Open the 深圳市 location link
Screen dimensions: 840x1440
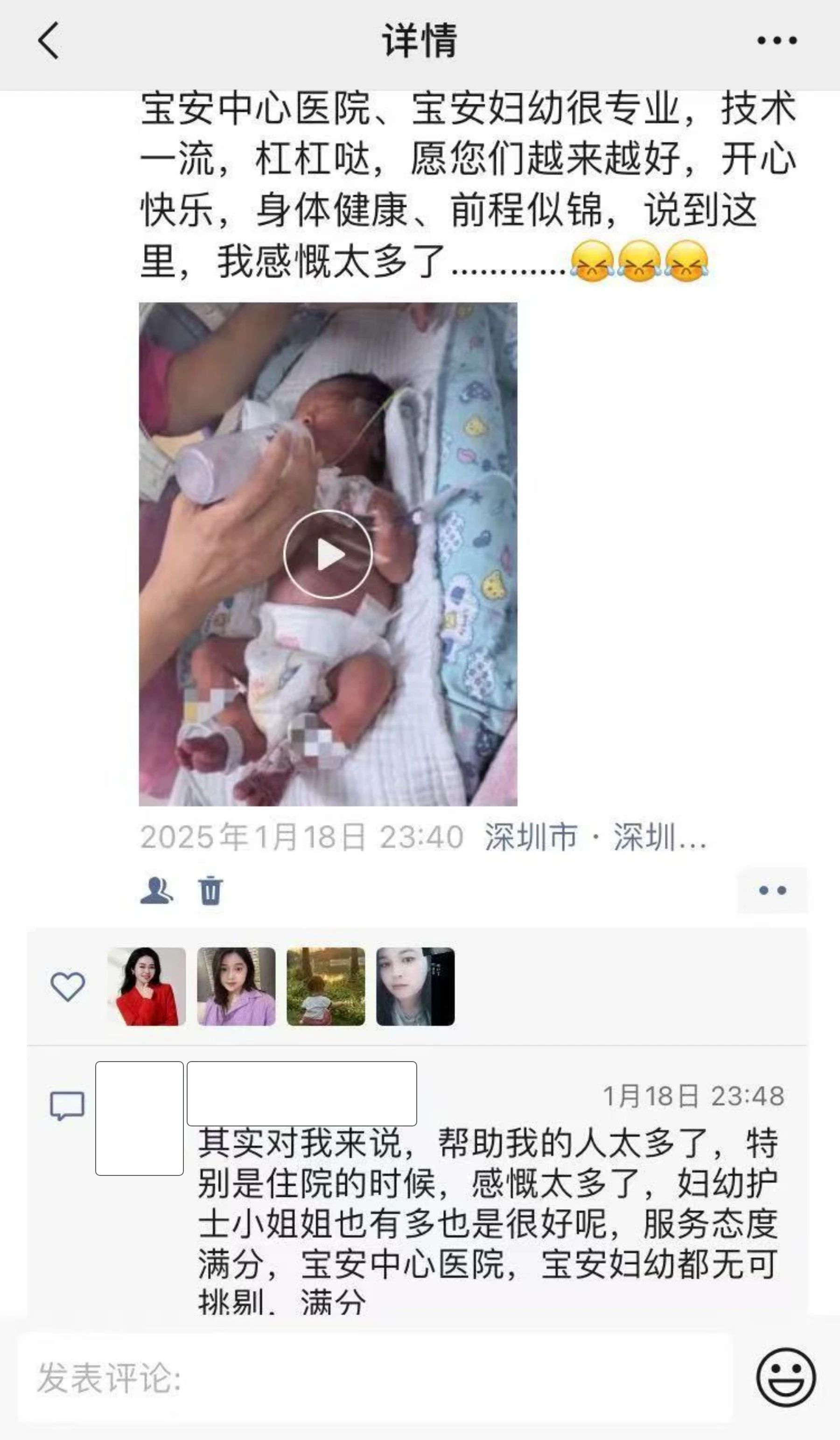pyautogui.click(x=594, y=837)
